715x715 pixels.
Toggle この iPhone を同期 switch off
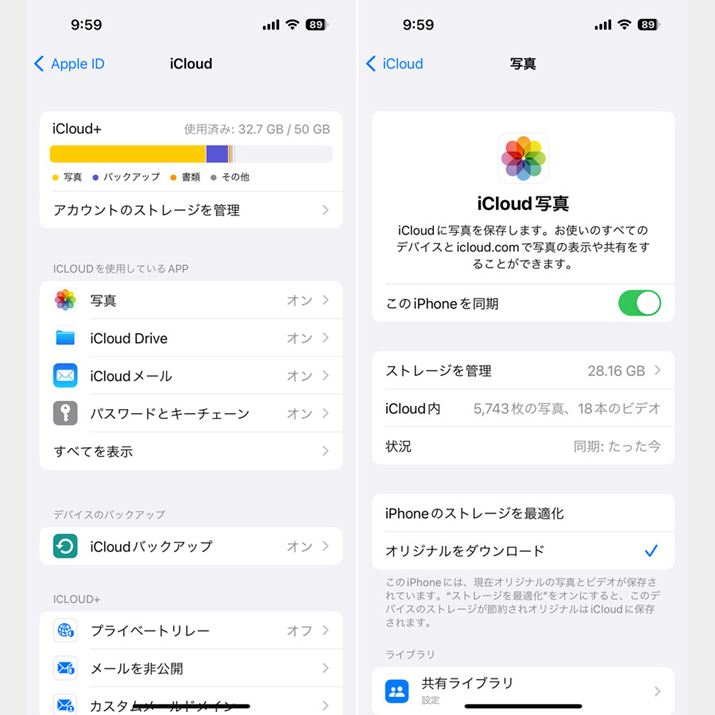[x=639, y=303]
